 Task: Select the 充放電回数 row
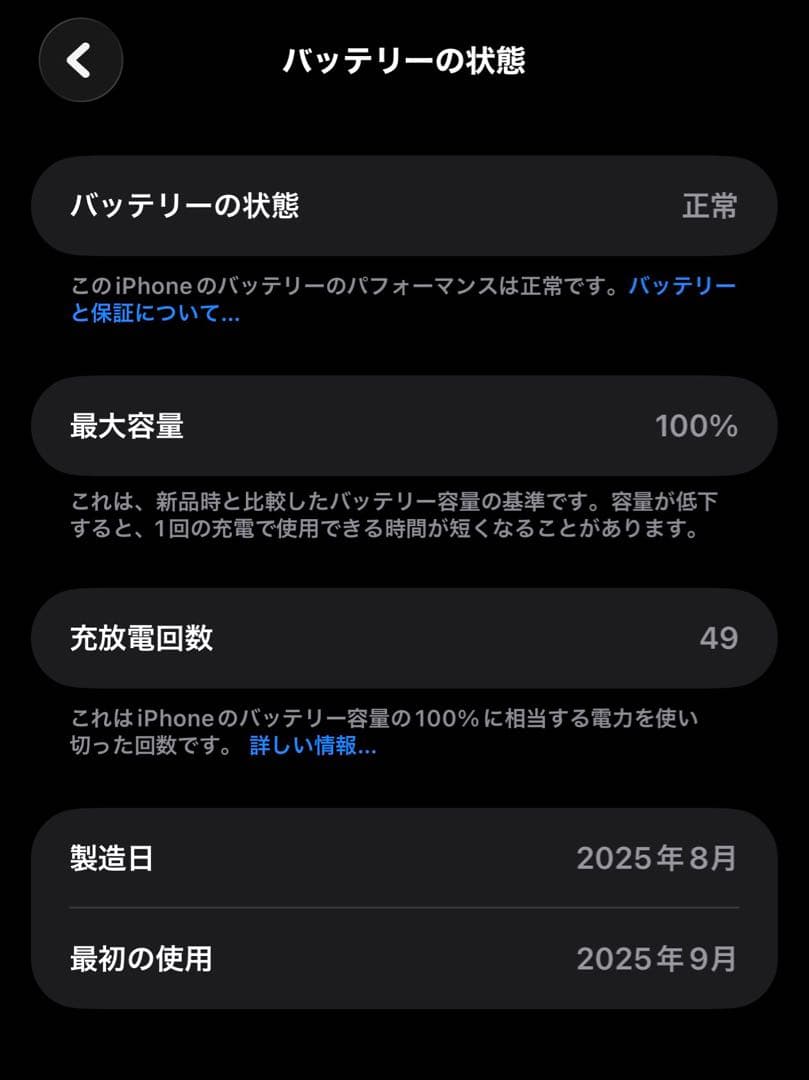404,638
